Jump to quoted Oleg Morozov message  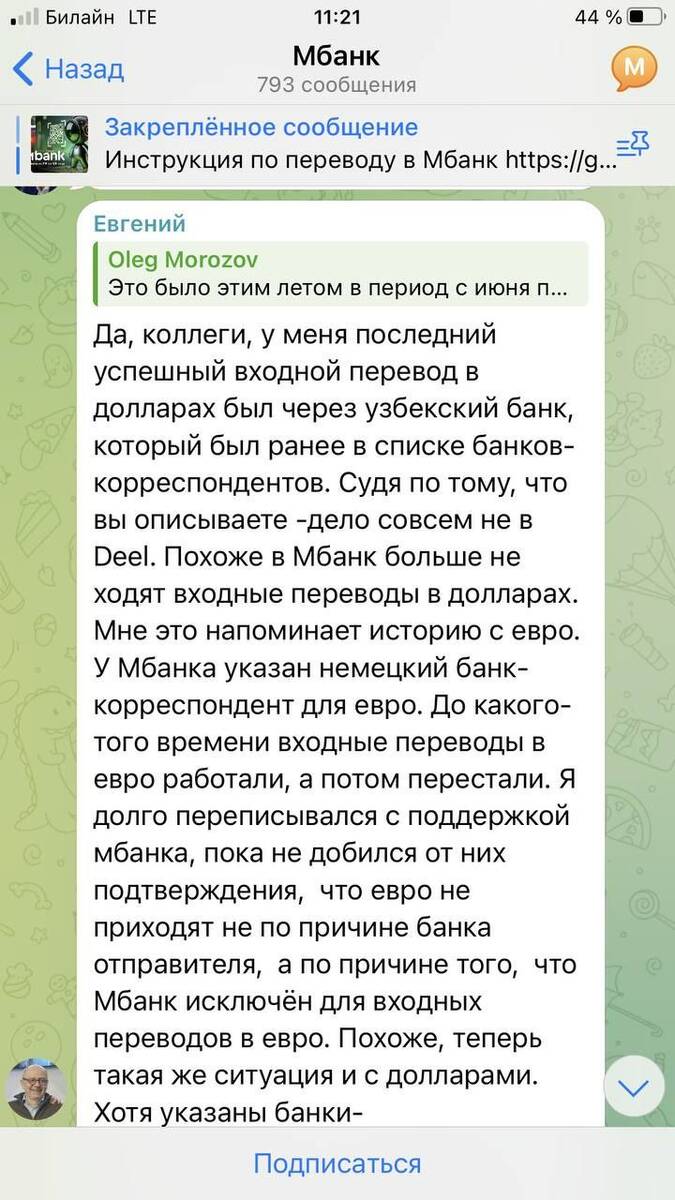340,275
